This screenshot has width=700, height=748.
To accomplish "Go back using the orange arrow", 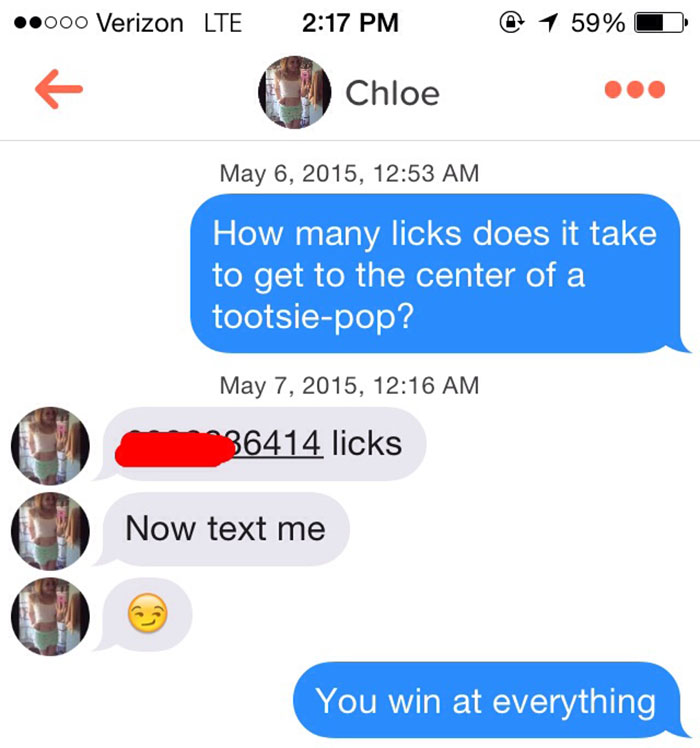I will click(58, 91).
